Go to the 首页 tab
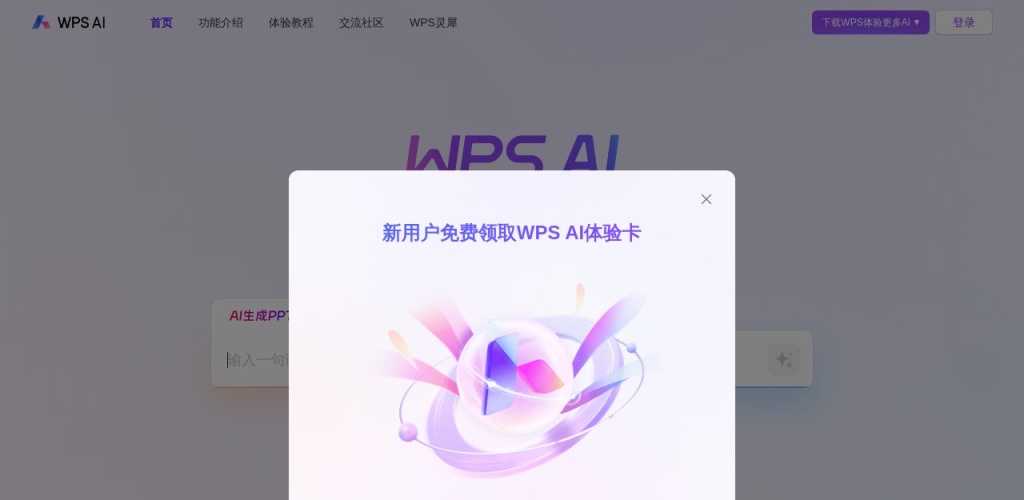Viewport: 1024px width, 500px height. click(x=161, y=22)
